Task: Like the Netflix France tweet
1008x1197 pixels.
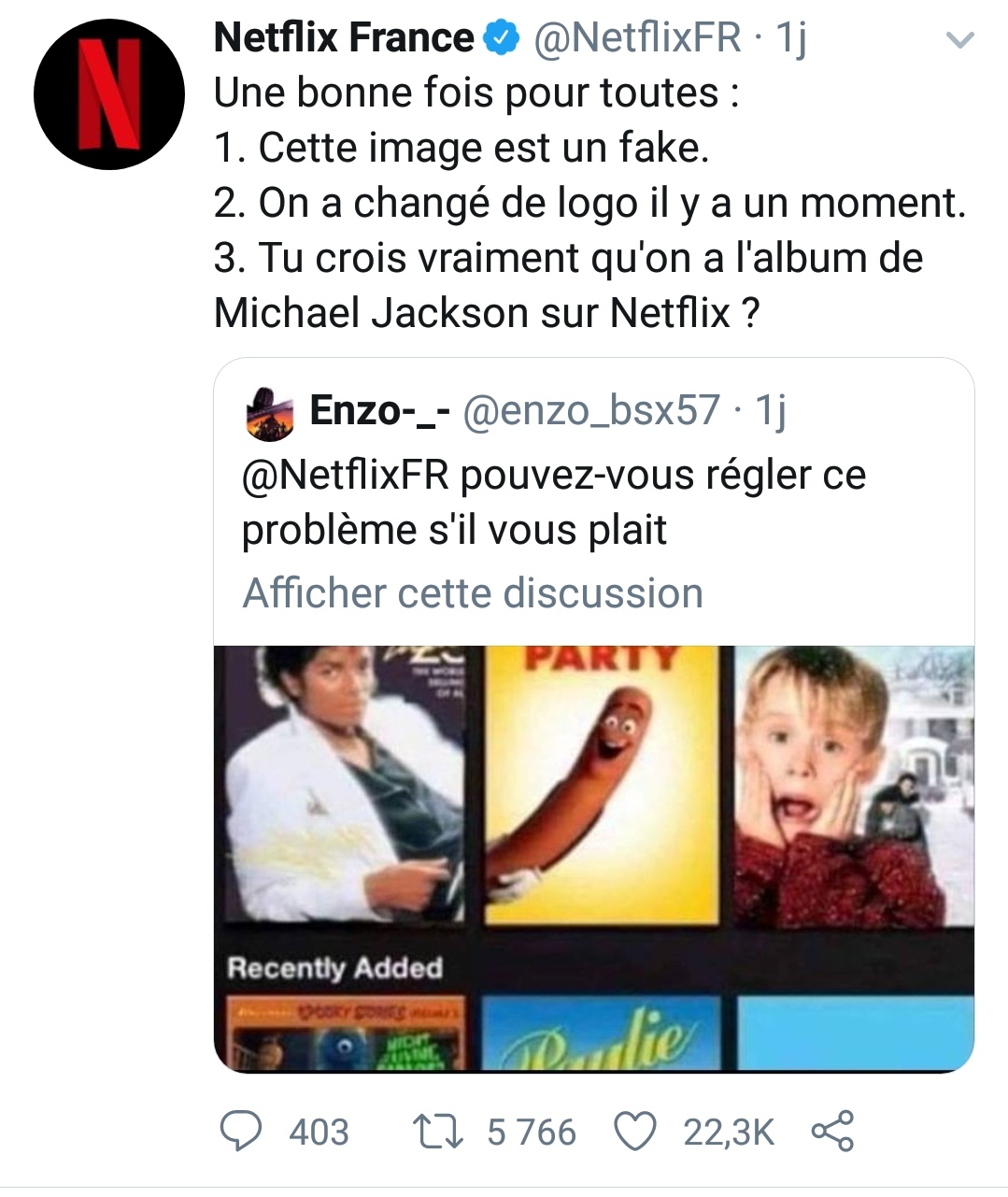Action: pyautogui.click(x=635, y=1131)
